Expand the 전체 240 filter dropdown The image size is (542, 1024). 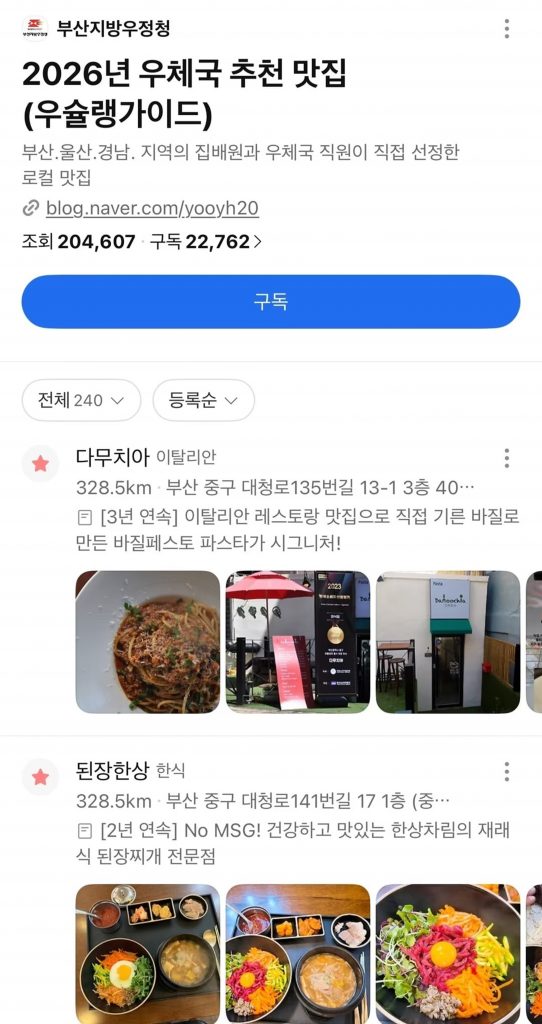tap(82, 400)
